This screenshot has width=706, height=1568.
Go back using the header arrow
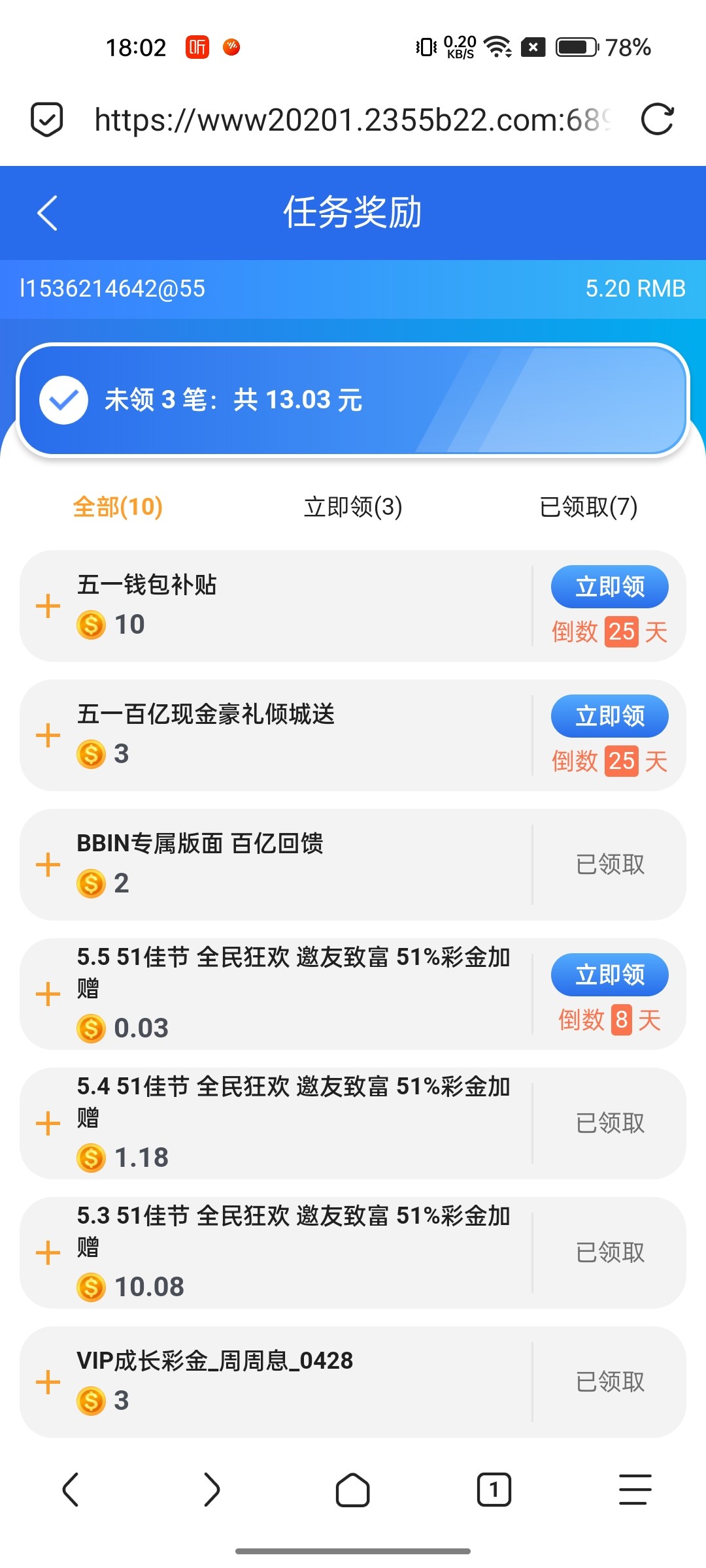[x=48, y=213]
